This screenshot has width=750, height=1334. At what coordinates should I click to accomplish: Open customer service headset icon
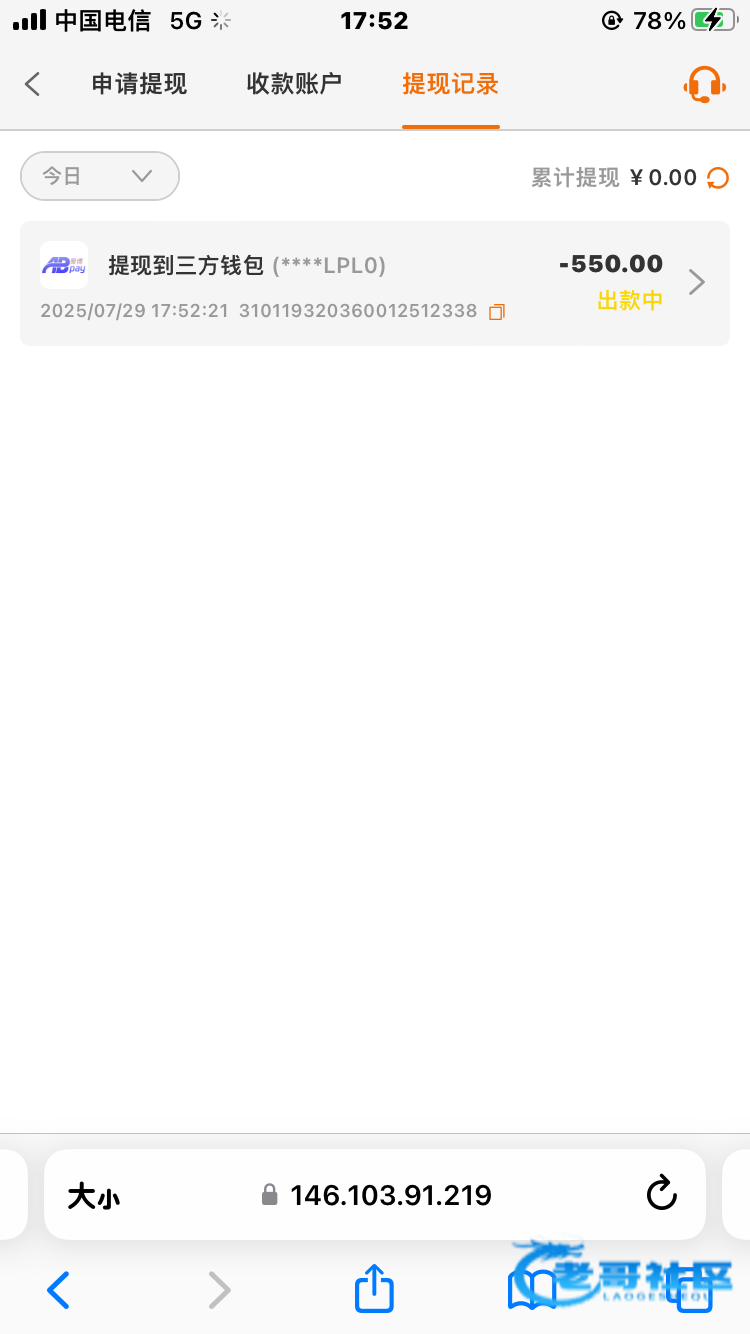(704, 84)
